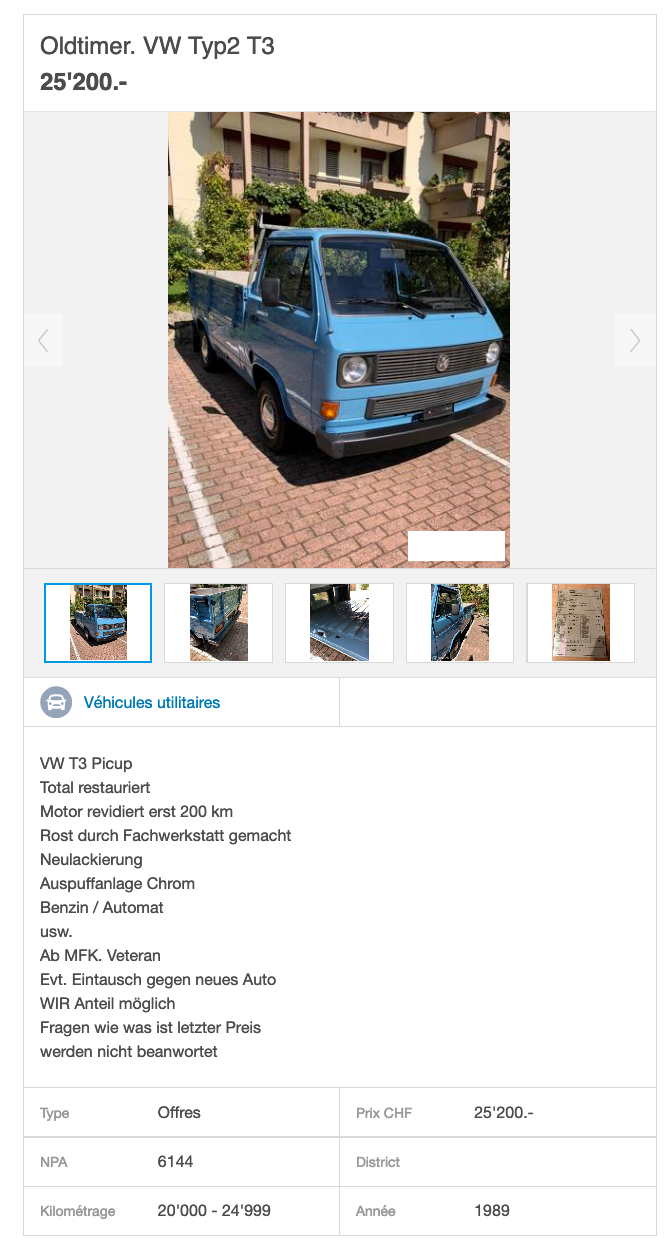
Task: Select the fourth thumbnail of the pickup
Action: pos(460,623)
